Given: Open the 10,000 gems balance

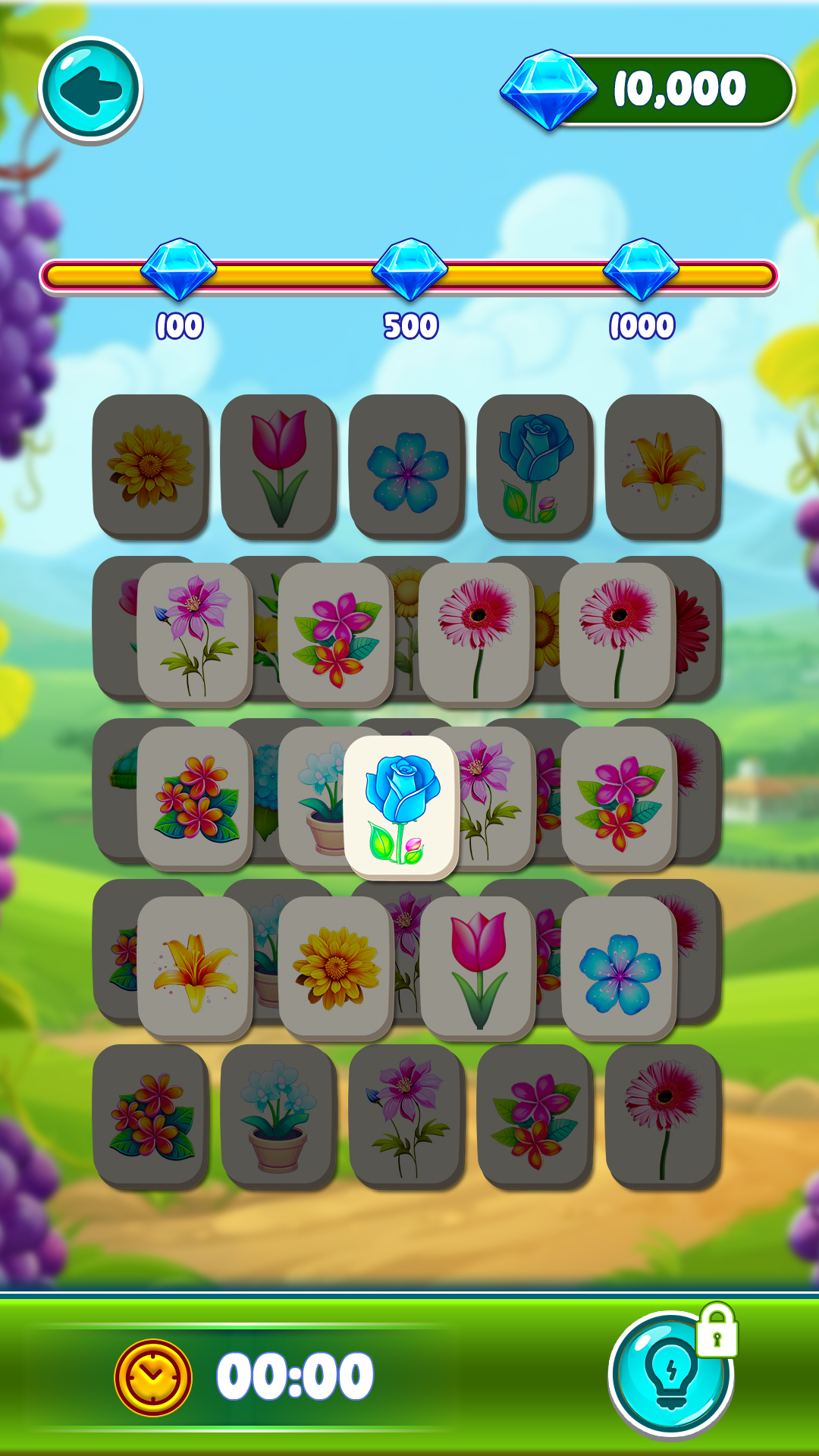Looking at the screenshot, I should click(x=649, y=89).
